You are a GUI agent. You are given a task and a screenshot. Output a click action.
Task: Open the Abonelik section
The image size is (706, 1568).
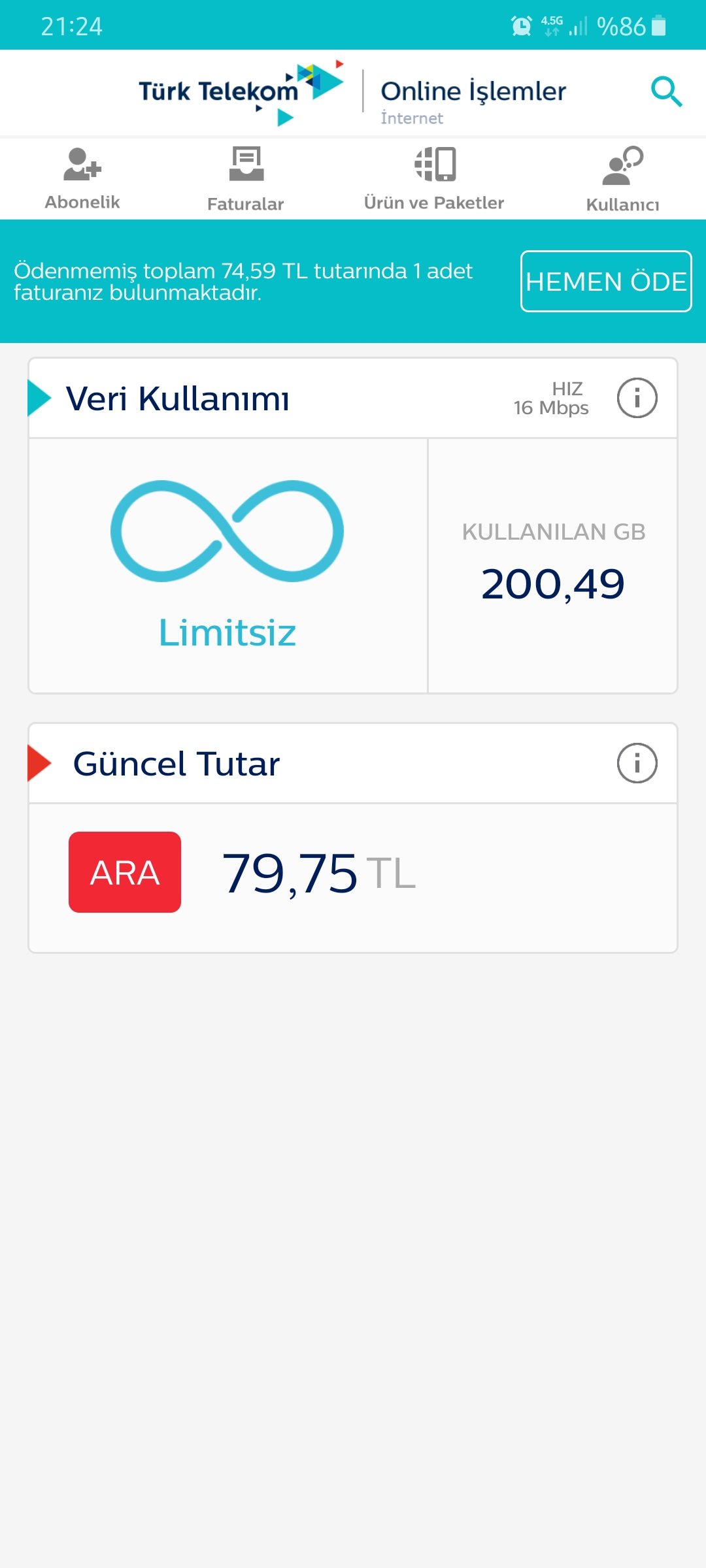82,179
